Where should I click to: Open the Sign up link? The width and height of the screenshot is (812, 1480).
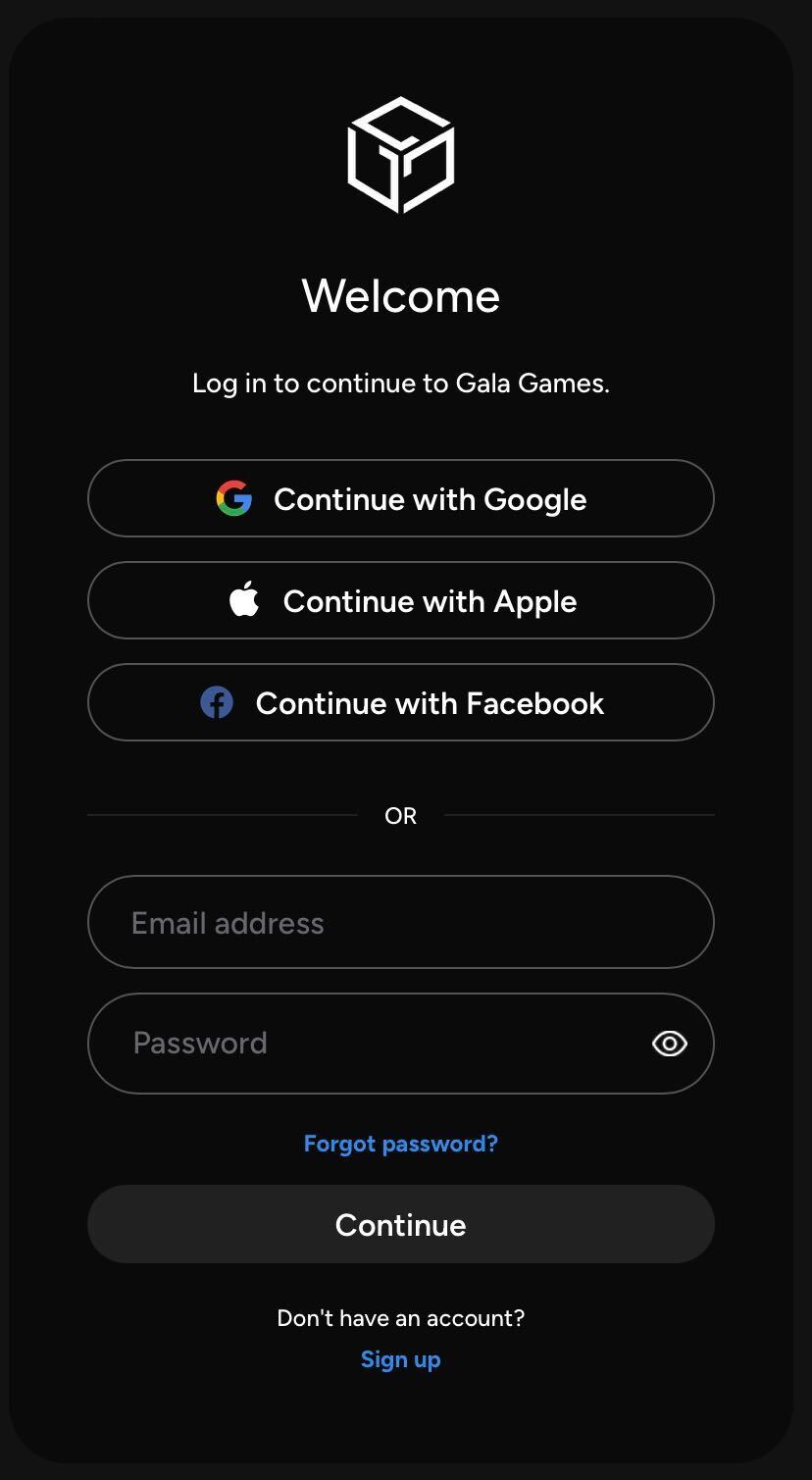point(400,1359)
